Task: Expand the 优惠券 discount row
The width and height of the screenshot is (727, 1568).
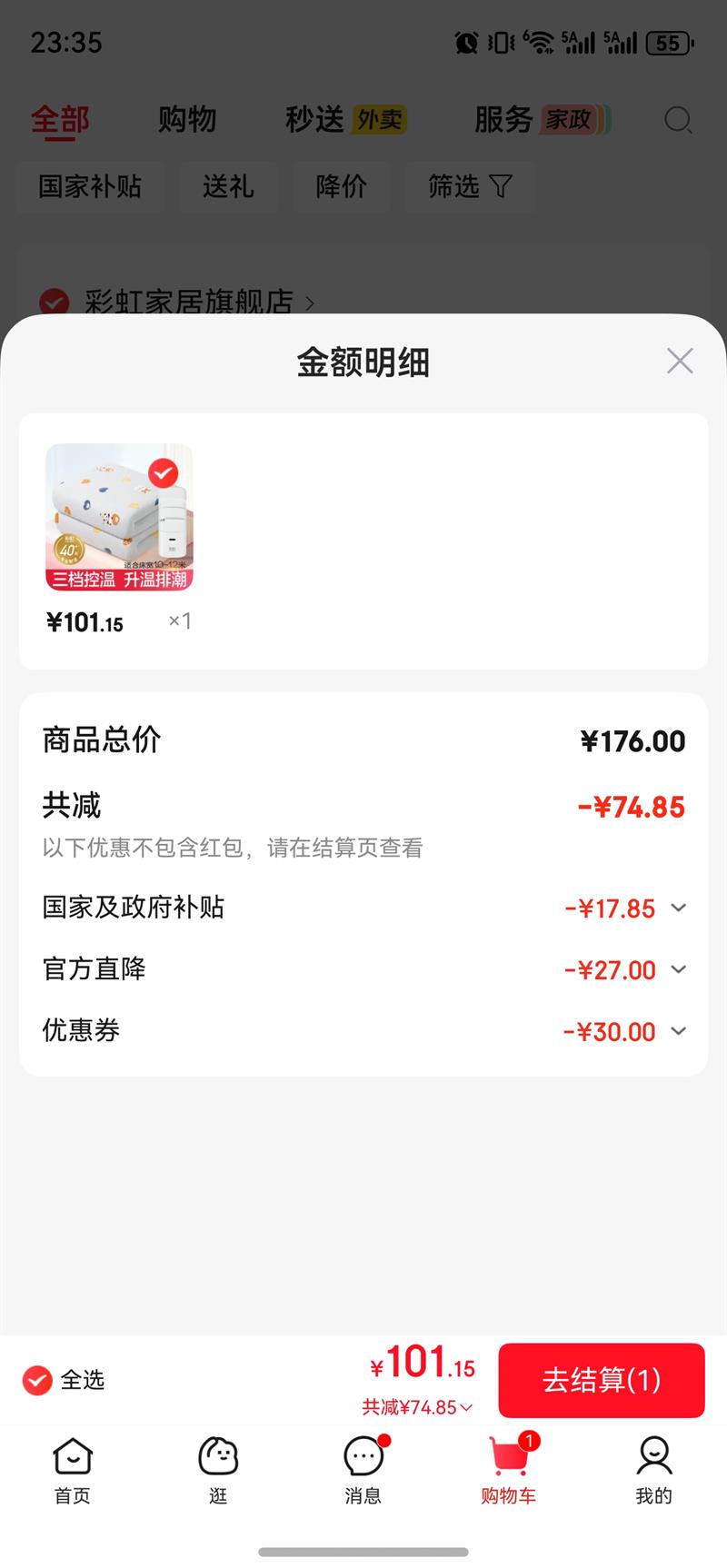Action: point(678,1032)
